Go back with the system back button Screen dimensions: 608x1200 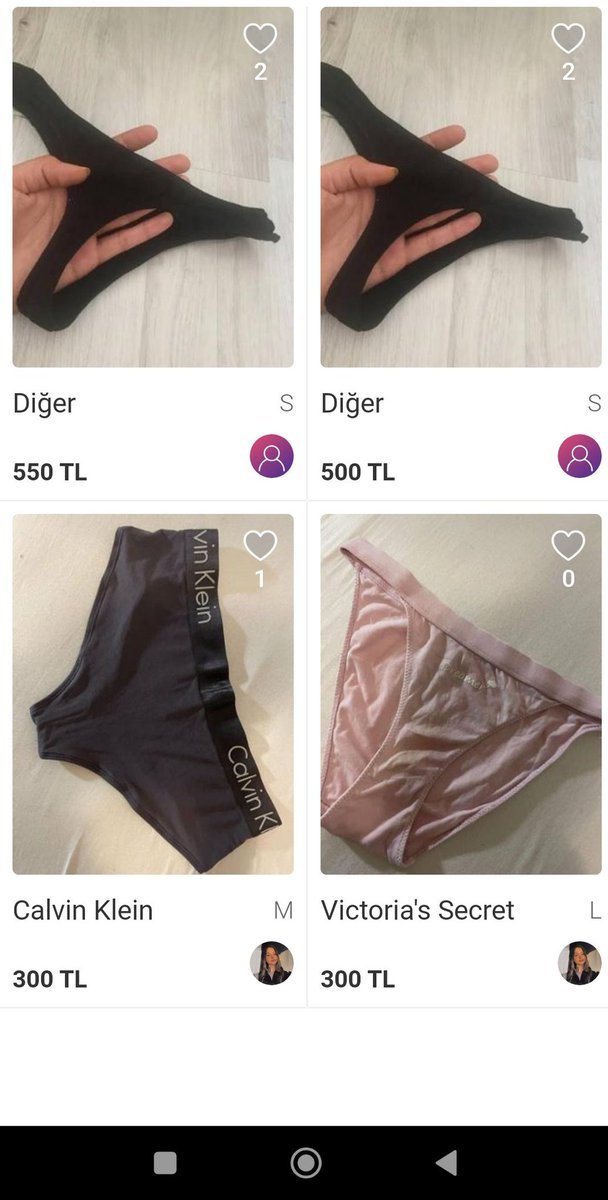(446, 1162)
